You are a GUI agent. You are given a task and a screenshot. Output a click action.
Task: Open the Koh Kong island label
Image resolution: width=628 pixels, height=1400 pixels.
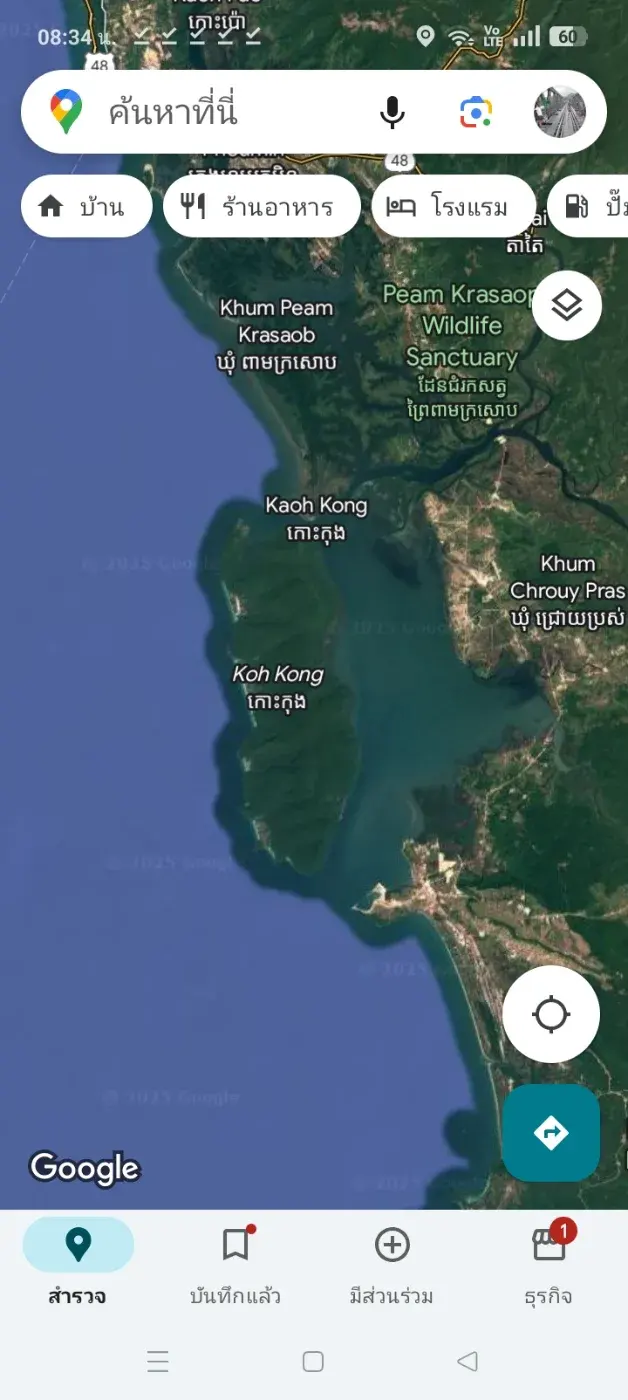(x=278, y=687)
